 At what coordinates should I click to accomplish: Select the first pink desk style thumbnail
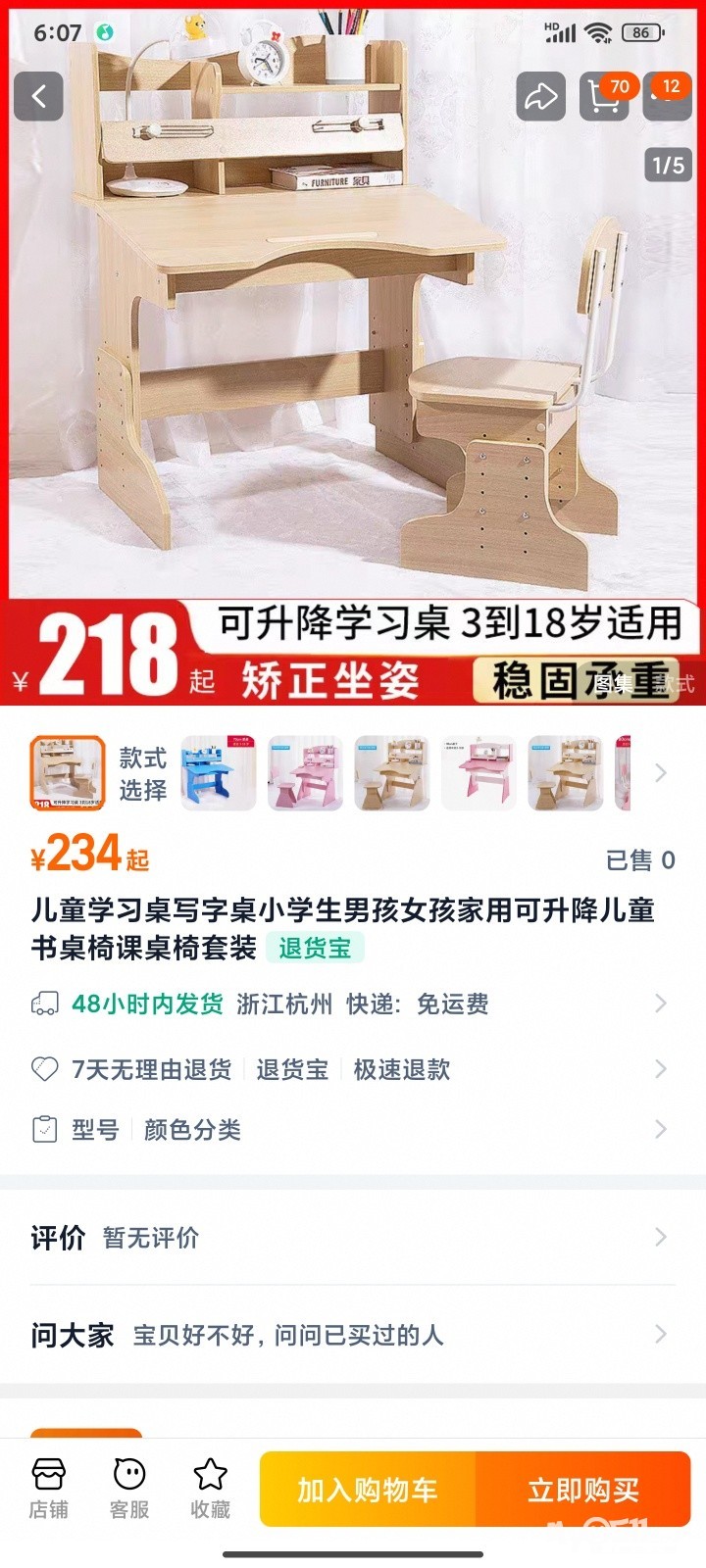click(305, 773)
